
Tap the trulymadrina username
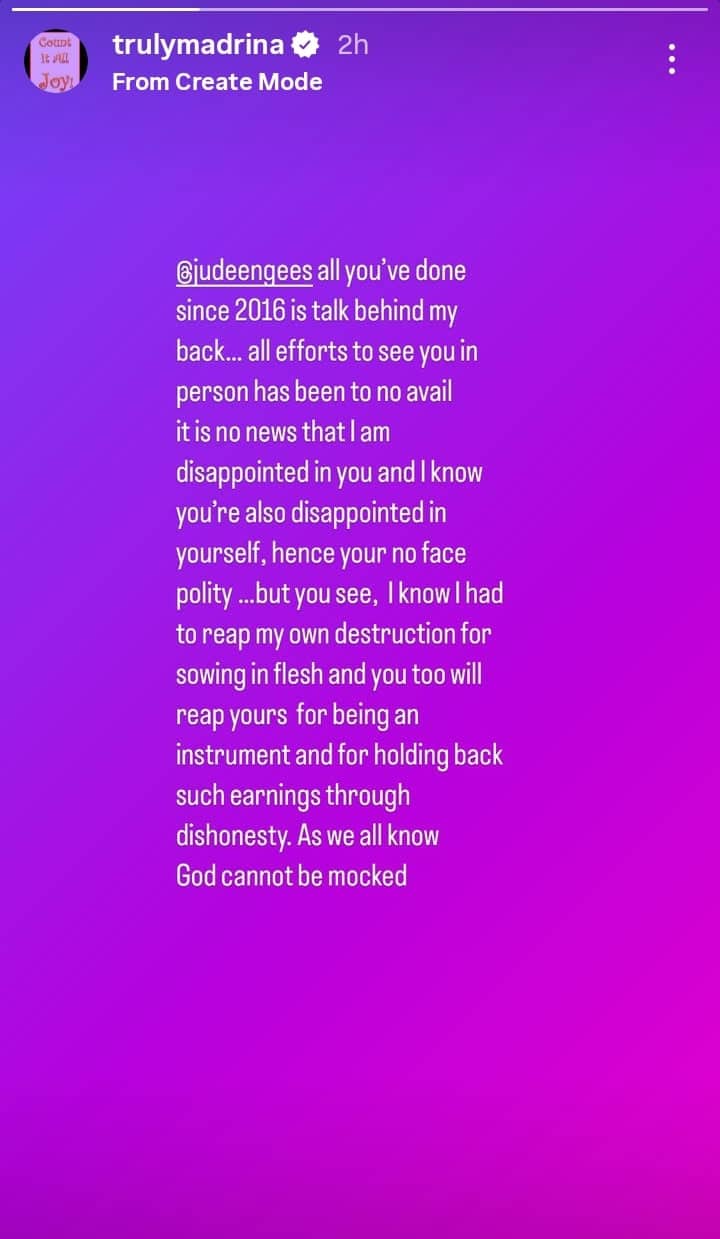198,45
